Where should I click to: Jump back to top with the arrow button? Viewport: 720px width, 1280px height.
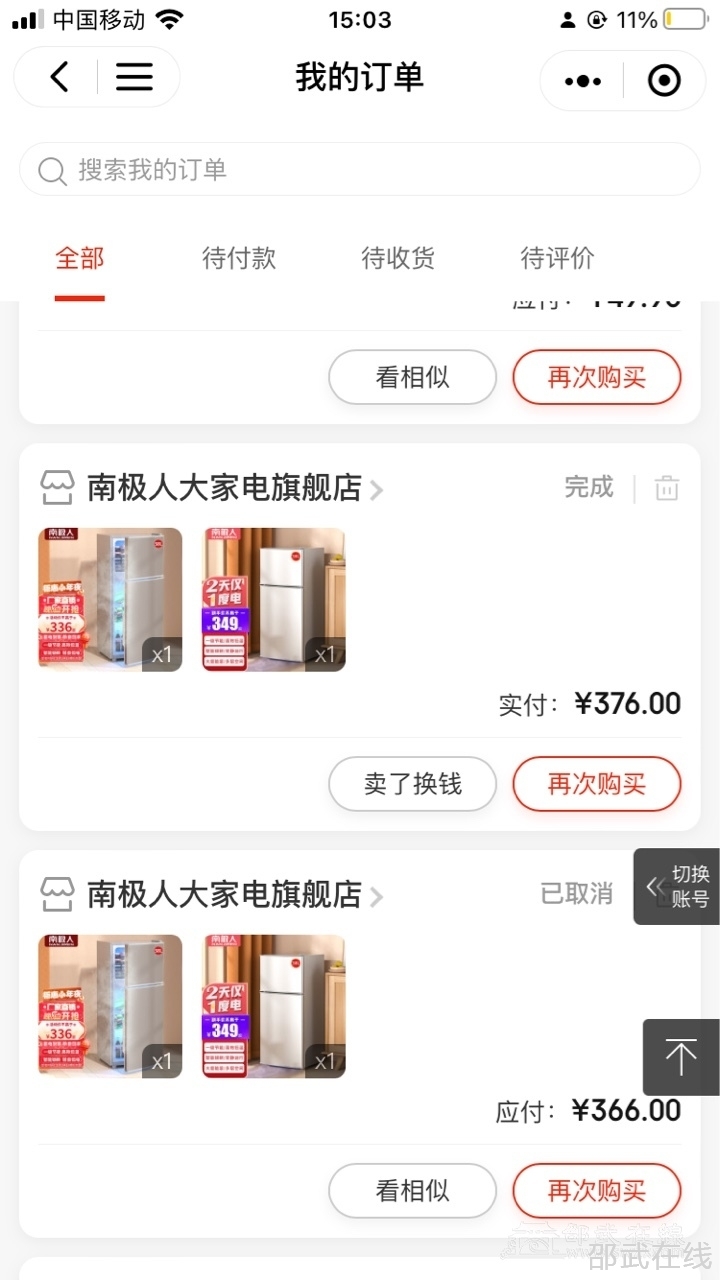click(x=681, y=1057)
